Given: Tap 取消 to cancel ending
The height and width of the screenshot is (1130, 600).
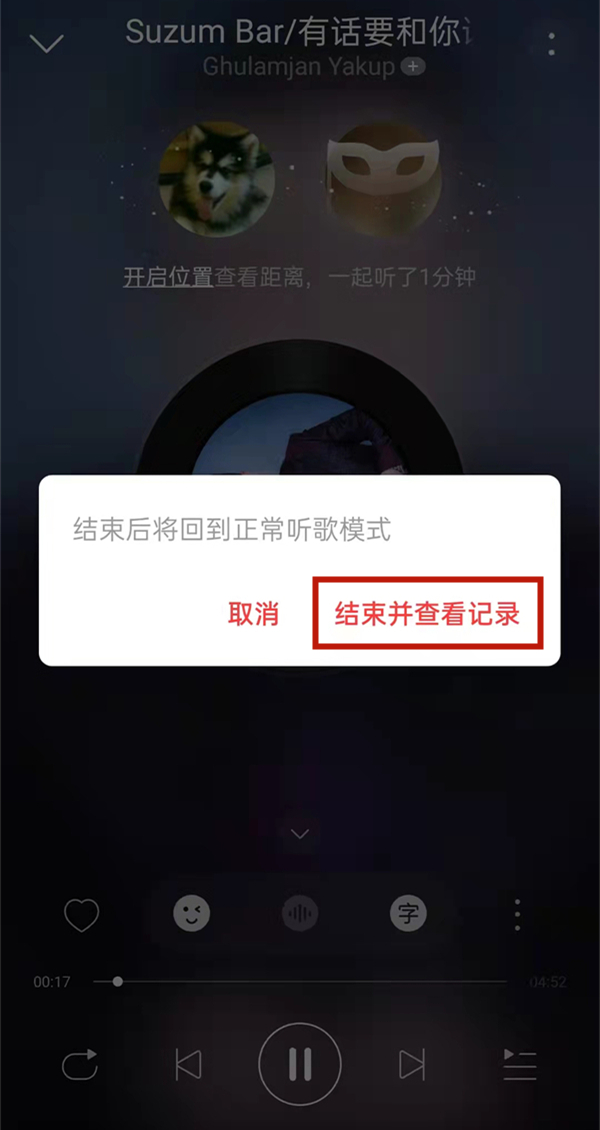Looking at the screenshot, I should [253, 613].
